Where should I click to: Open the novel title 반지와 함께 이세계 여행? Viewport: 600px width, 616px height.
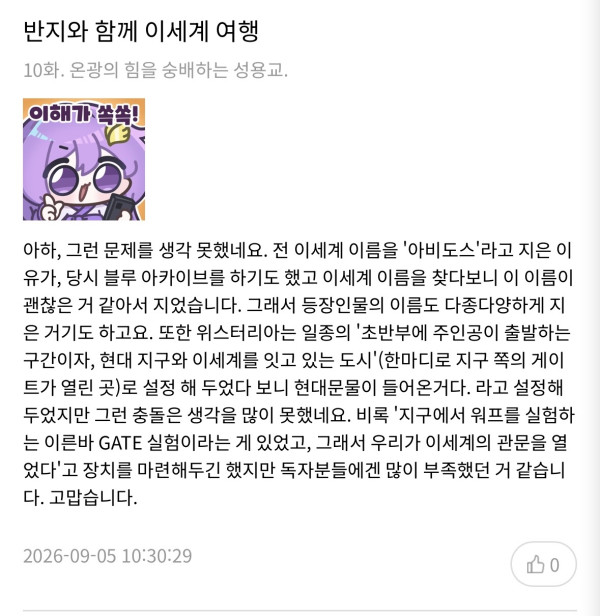[x=141, y=31]
